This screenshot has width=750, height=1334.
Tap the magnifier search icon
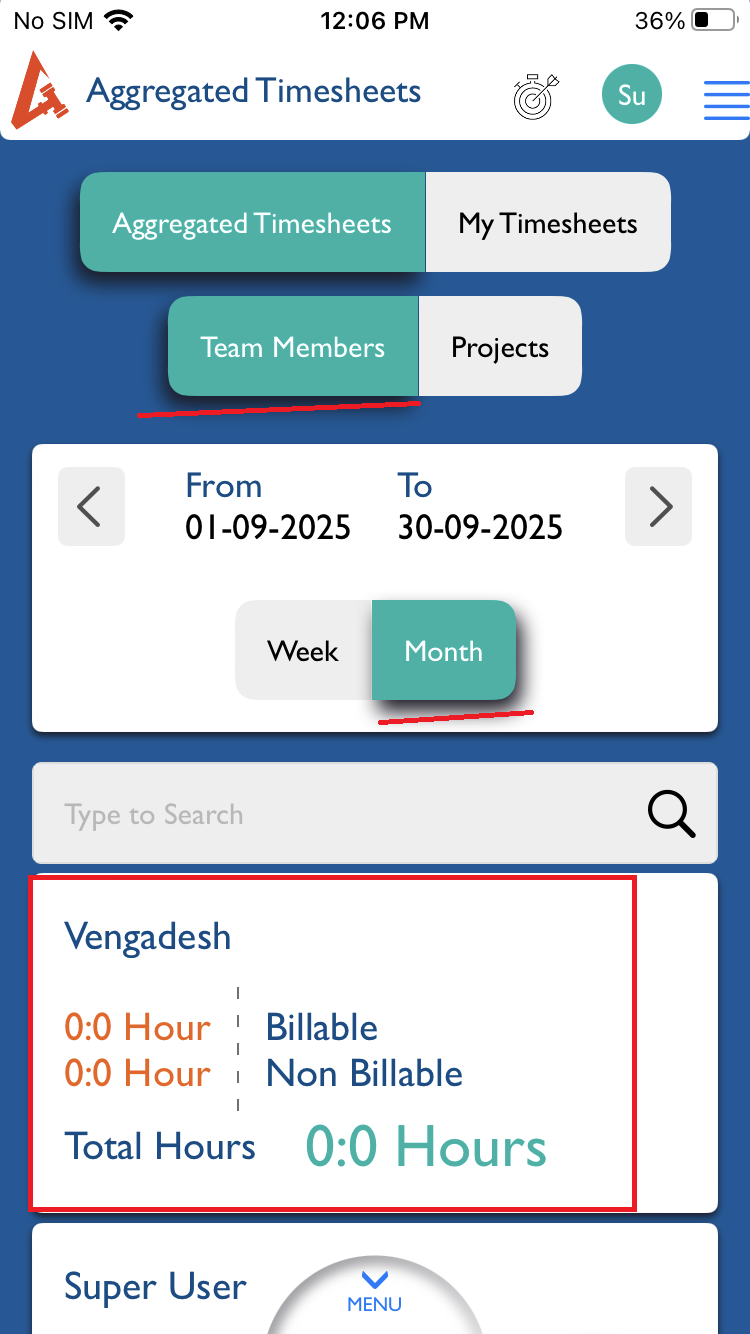pos(671,814)
